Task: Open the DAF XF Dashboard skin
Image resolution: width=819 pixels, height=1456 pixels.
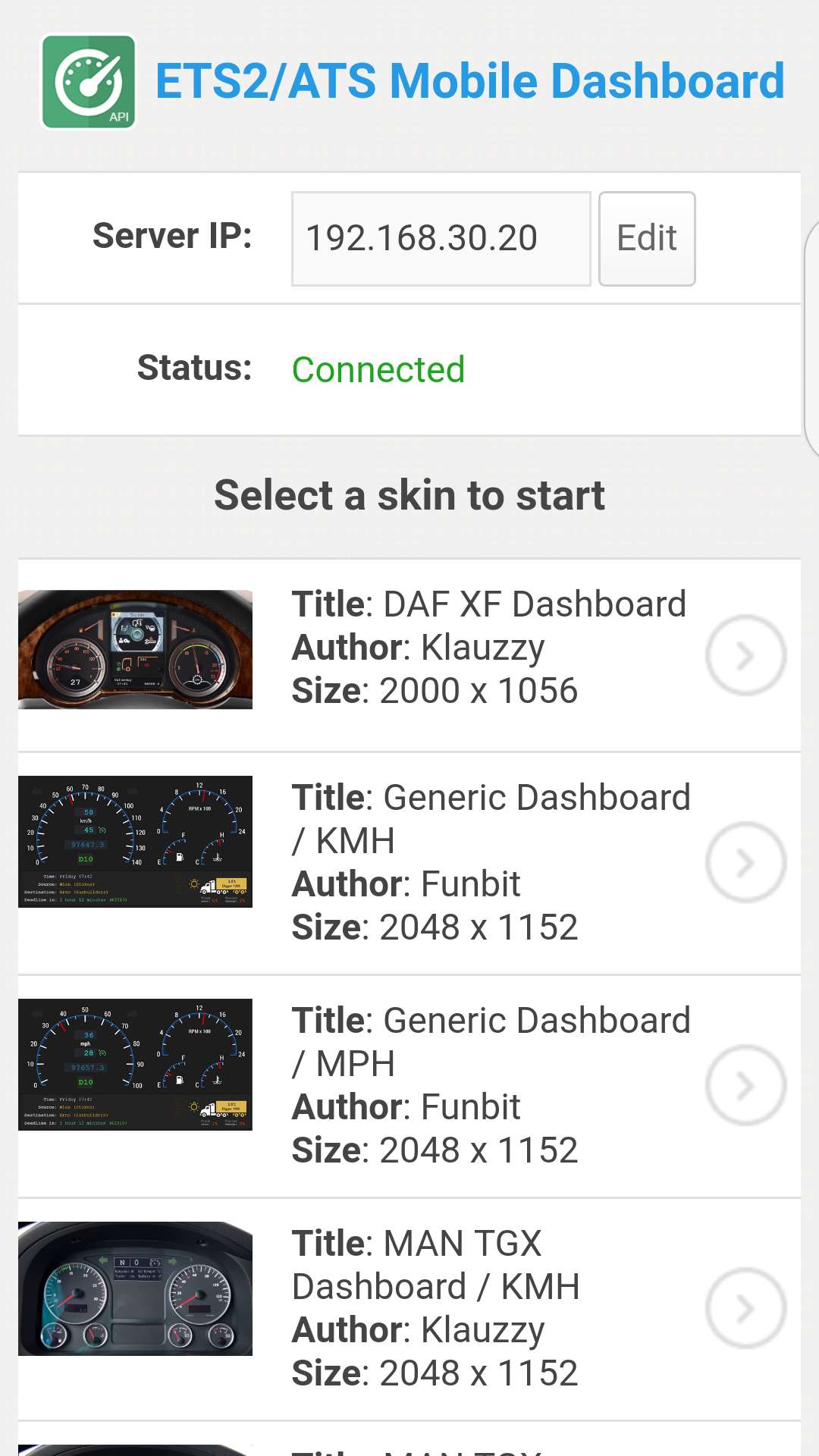Action: click(409, 656)
